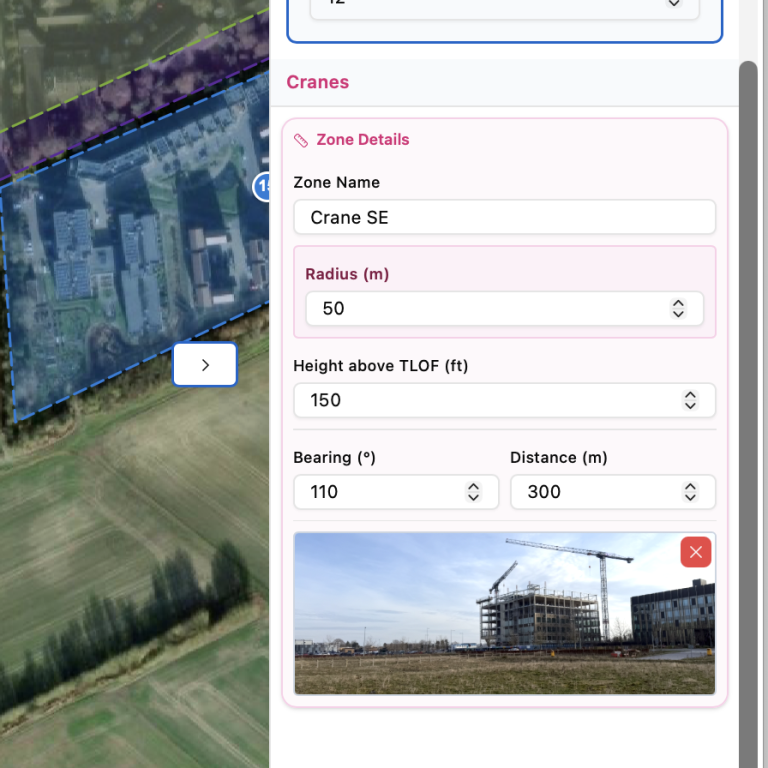768x768 pixels.
Task: Tap the Radius (m) input
Action: pyautogui.click(x=480, y=309)
